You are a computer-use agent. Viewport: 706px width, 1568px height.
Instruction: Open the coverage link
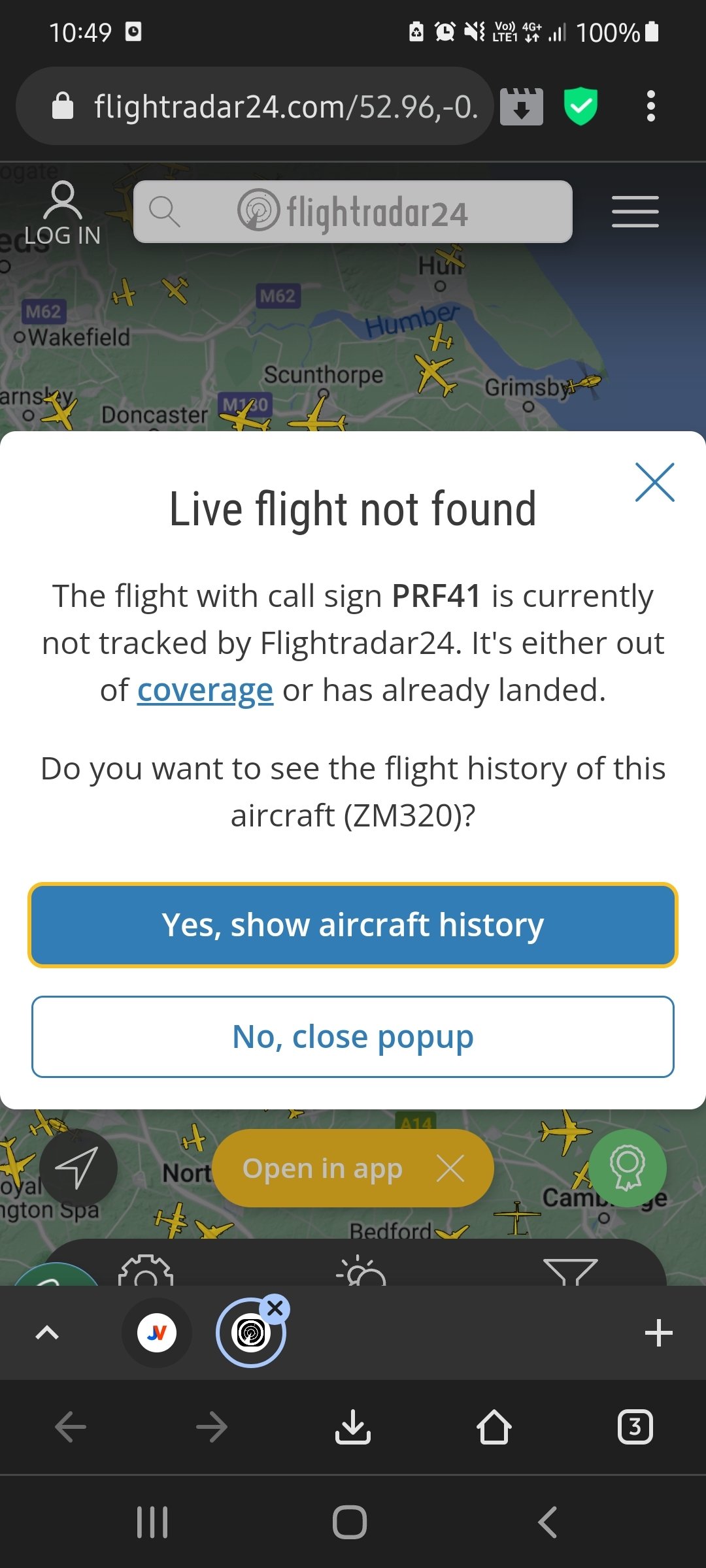[x=205, y=691]
